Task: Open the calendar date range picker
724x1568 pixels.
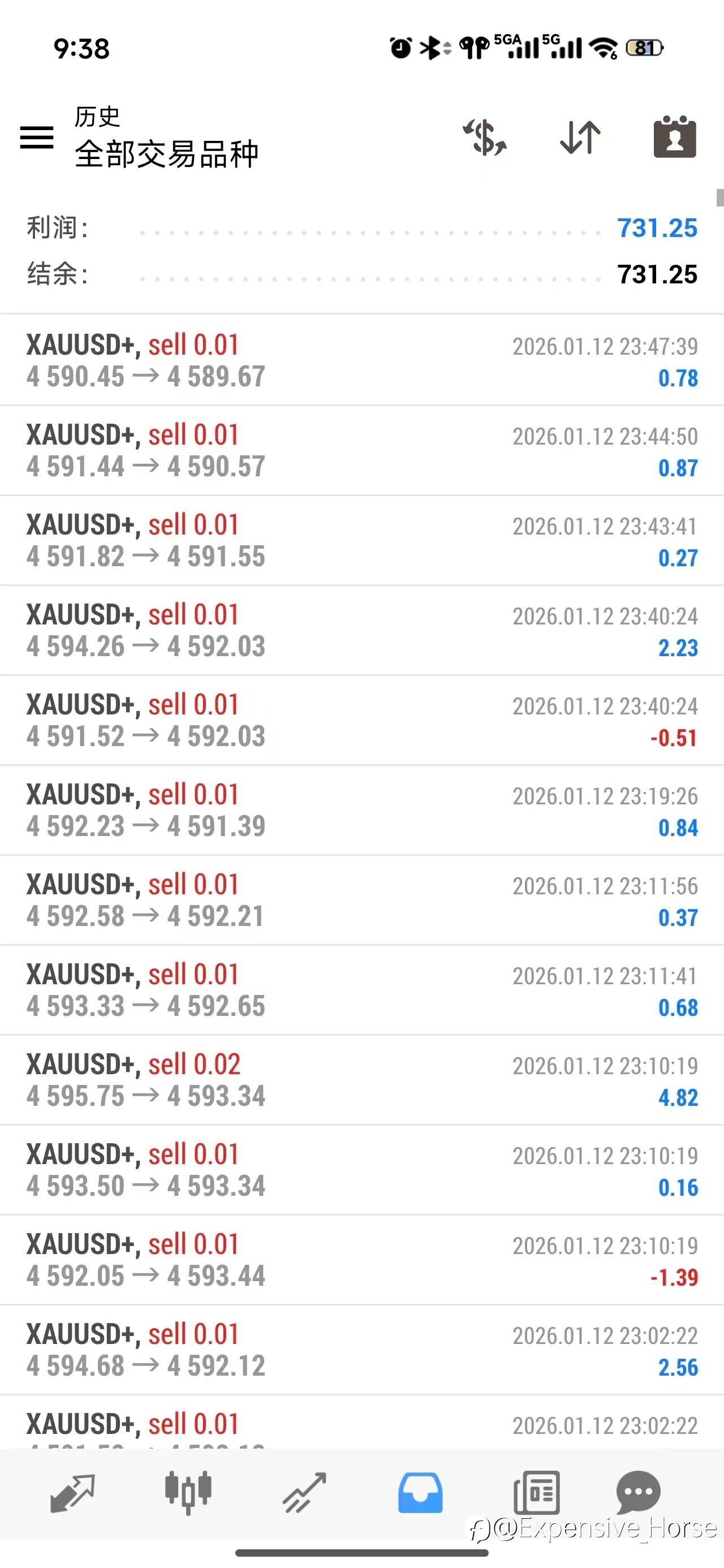Action: (x=675, y=136)
